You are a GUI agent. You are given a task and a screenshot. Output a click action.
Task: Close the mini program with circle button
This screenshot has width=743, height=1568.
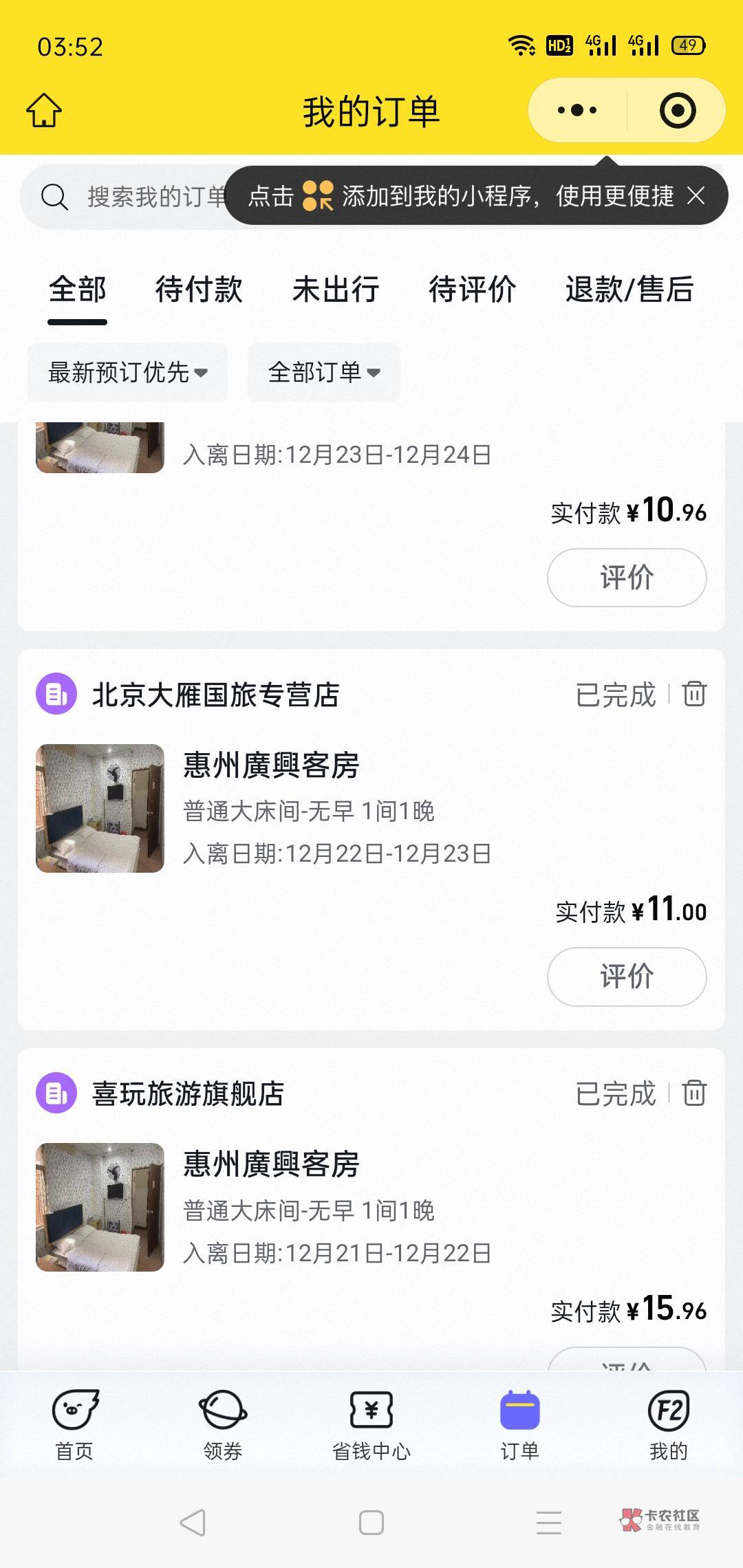[x=678, y=110]
